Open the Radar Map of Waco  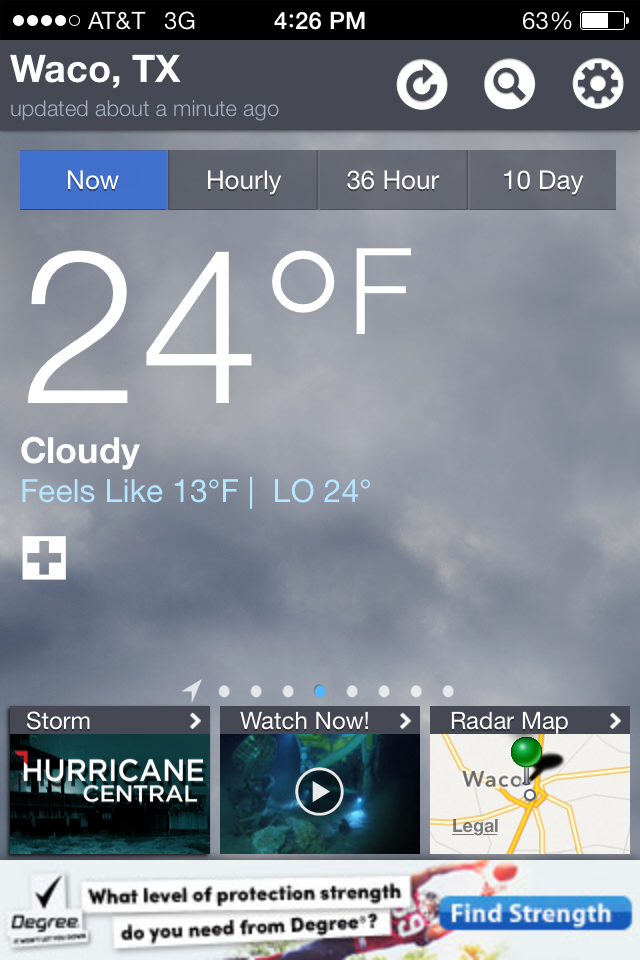[530, 780]
